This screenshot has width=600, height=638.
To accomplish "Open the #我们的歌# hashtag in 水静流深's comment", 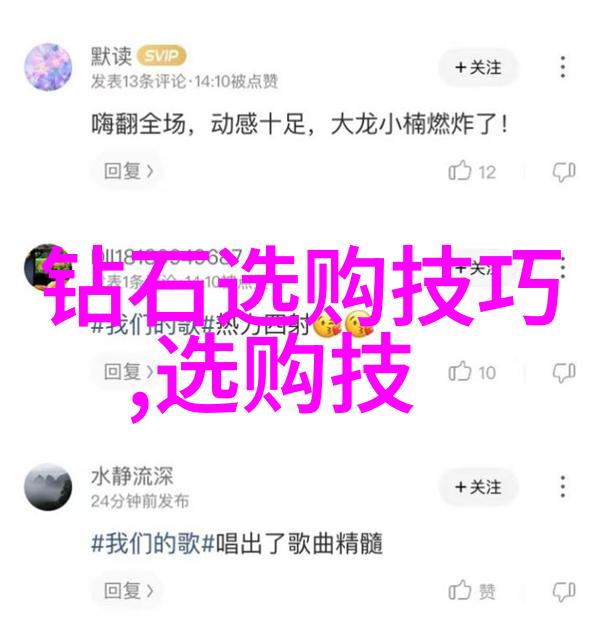I will click(146, 543).
